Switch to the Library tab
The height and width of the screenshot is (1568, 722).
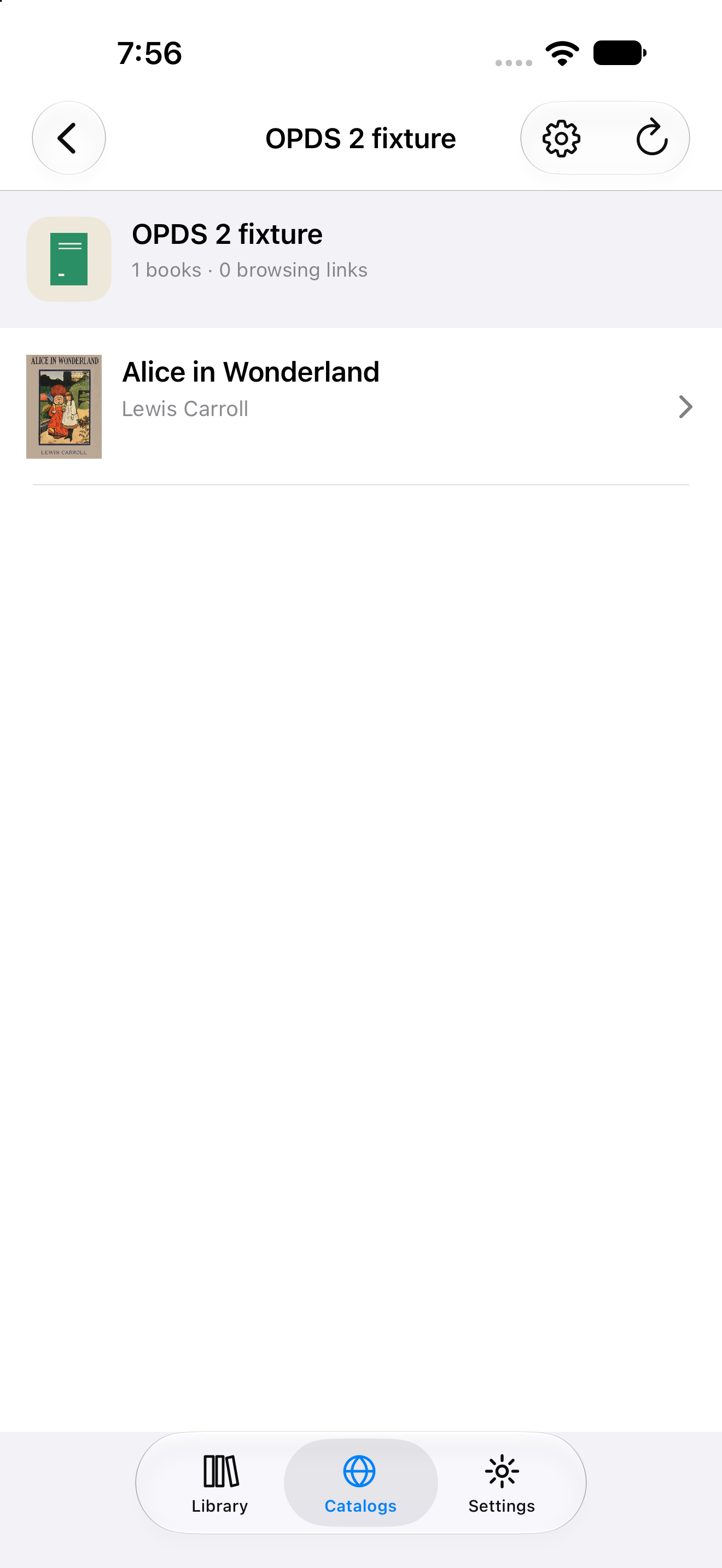tap(220, 1483)
